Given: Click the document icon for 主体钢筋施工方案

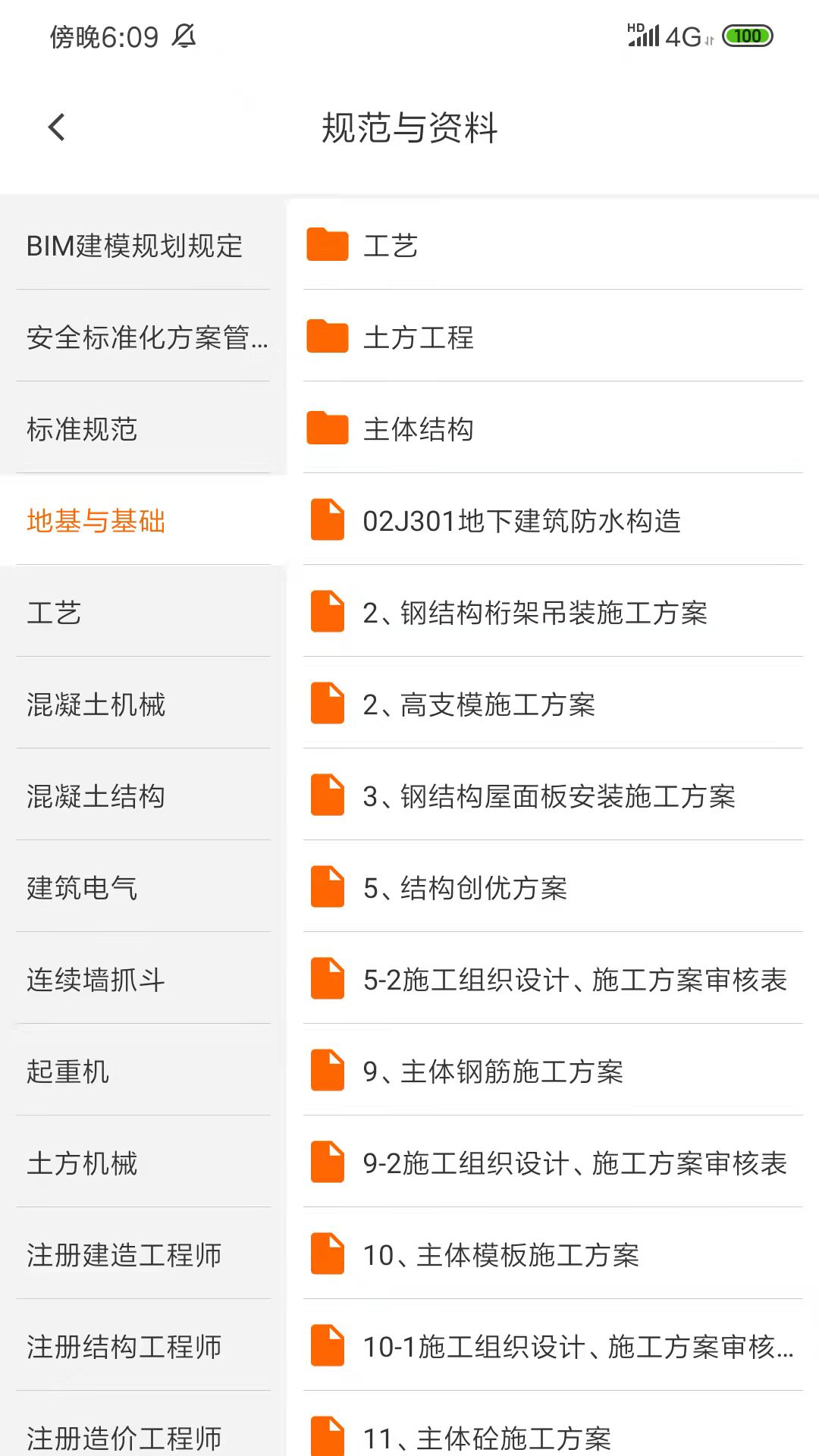Looking at the screenshot, I should click(326, 1072).
